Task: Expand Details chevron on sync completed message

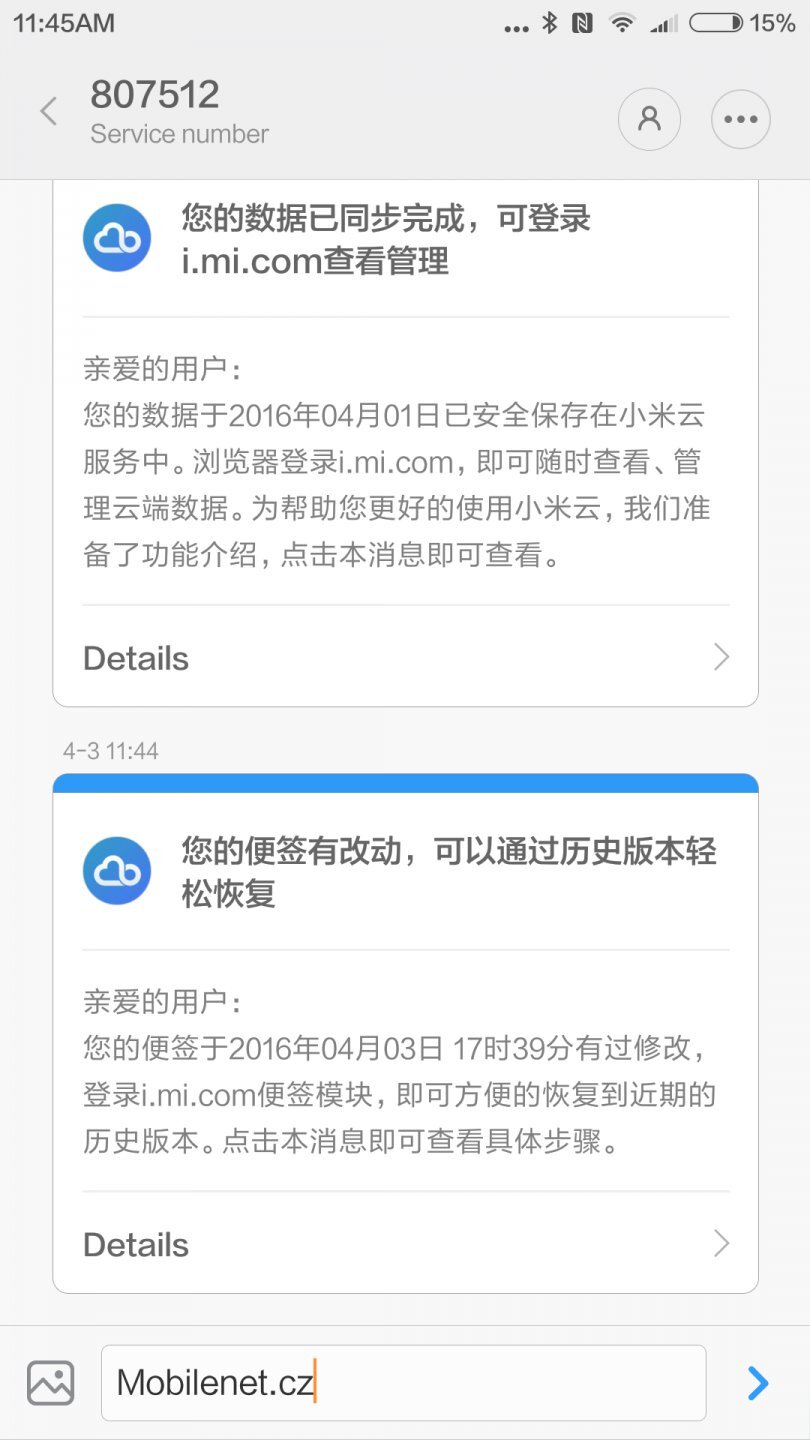Action: point(720,657)
